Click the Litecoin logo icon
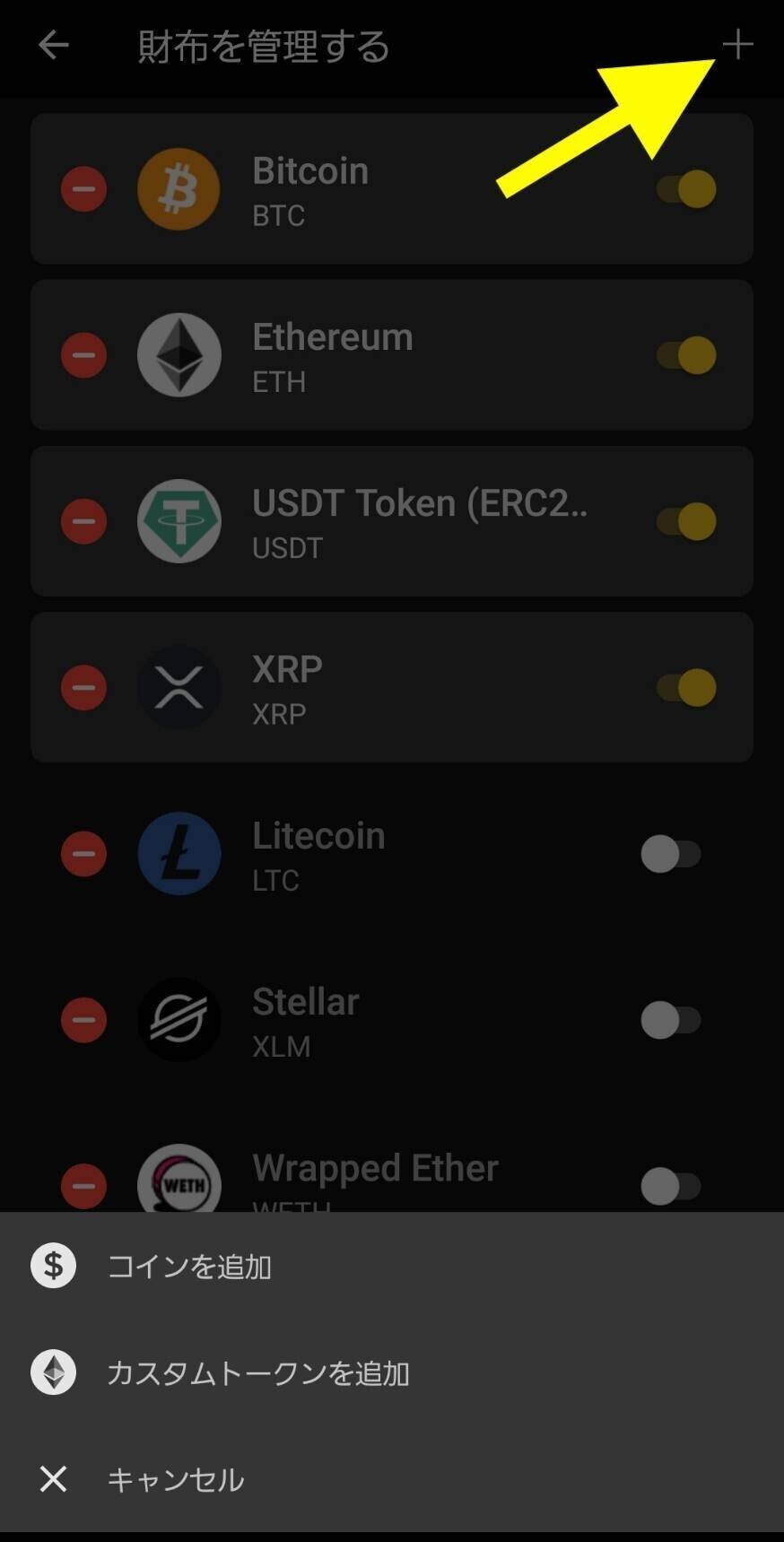The image size is (784, 1542). click(179, 854)
